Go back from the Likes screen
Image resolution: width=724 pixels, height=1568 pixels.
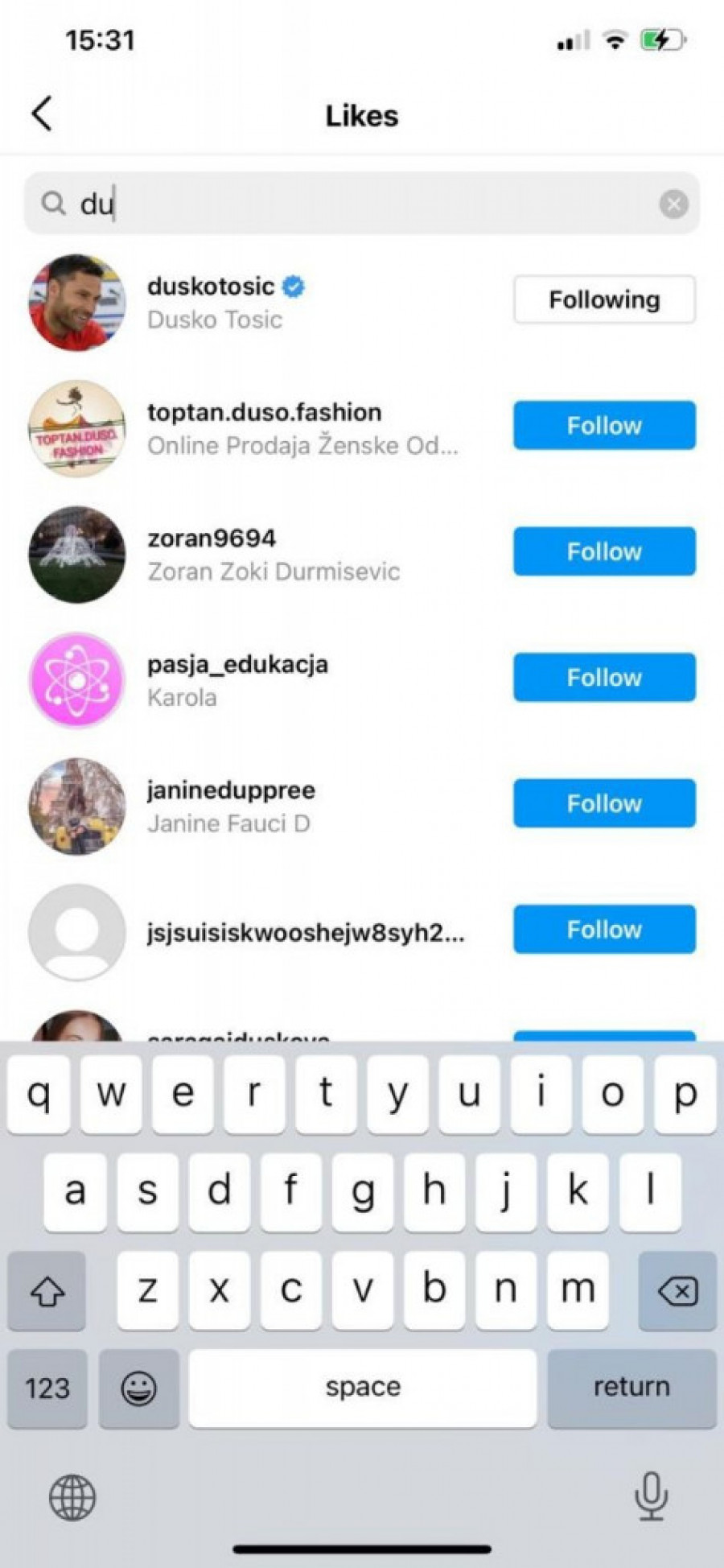43,113
